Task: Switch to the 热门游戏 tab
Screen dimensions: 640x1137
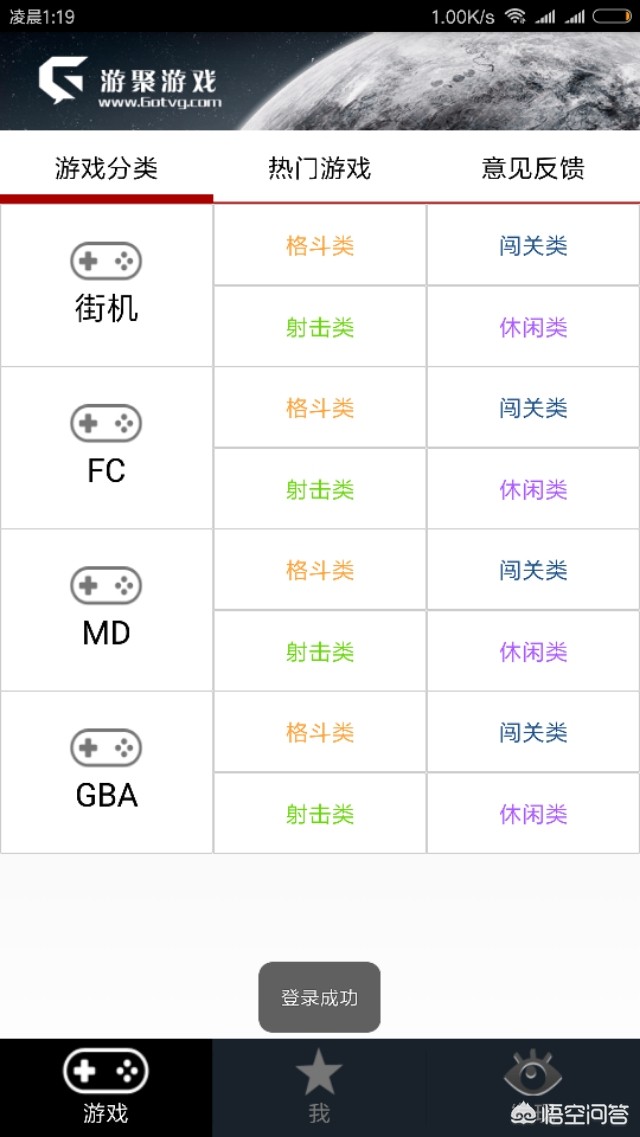Action: (x=320, y=168)
